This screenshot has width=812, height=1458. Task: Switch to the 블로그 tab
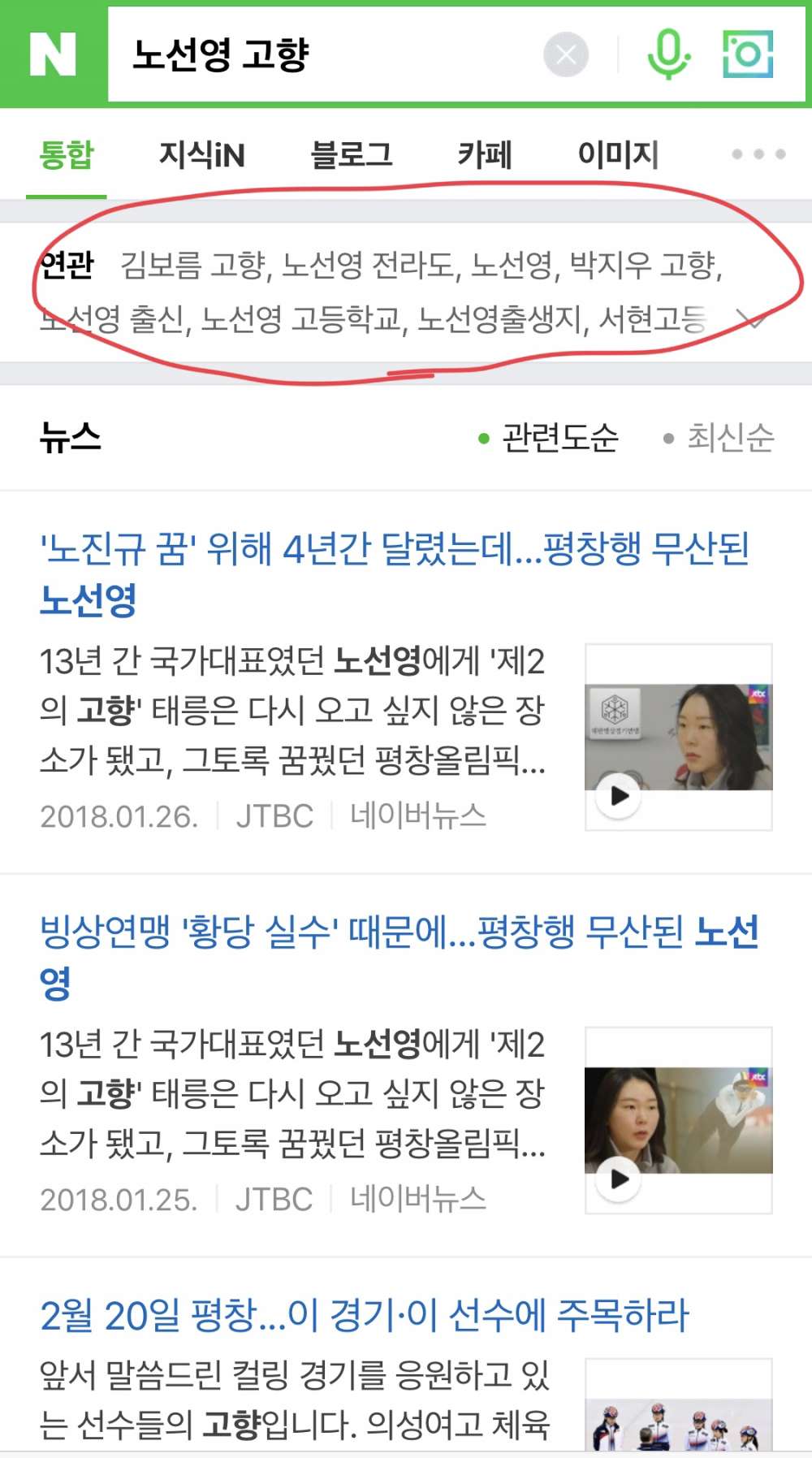pos(352,154)
